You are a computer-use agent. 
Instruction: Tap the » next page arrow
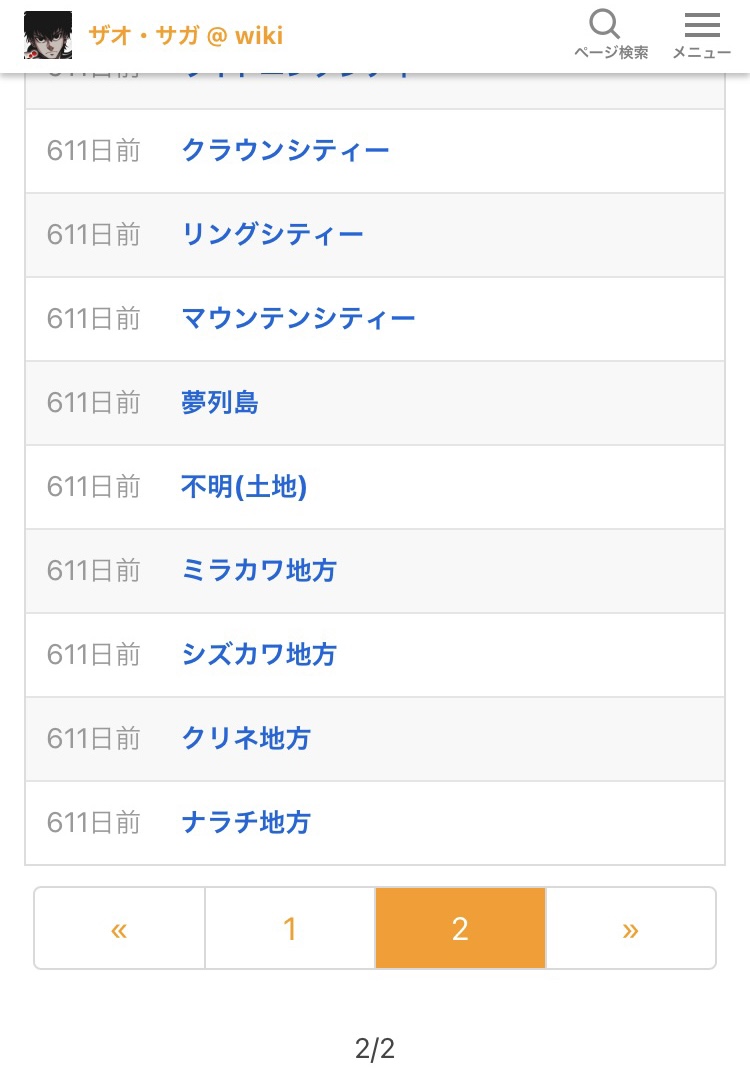click(x=630, y=929)
